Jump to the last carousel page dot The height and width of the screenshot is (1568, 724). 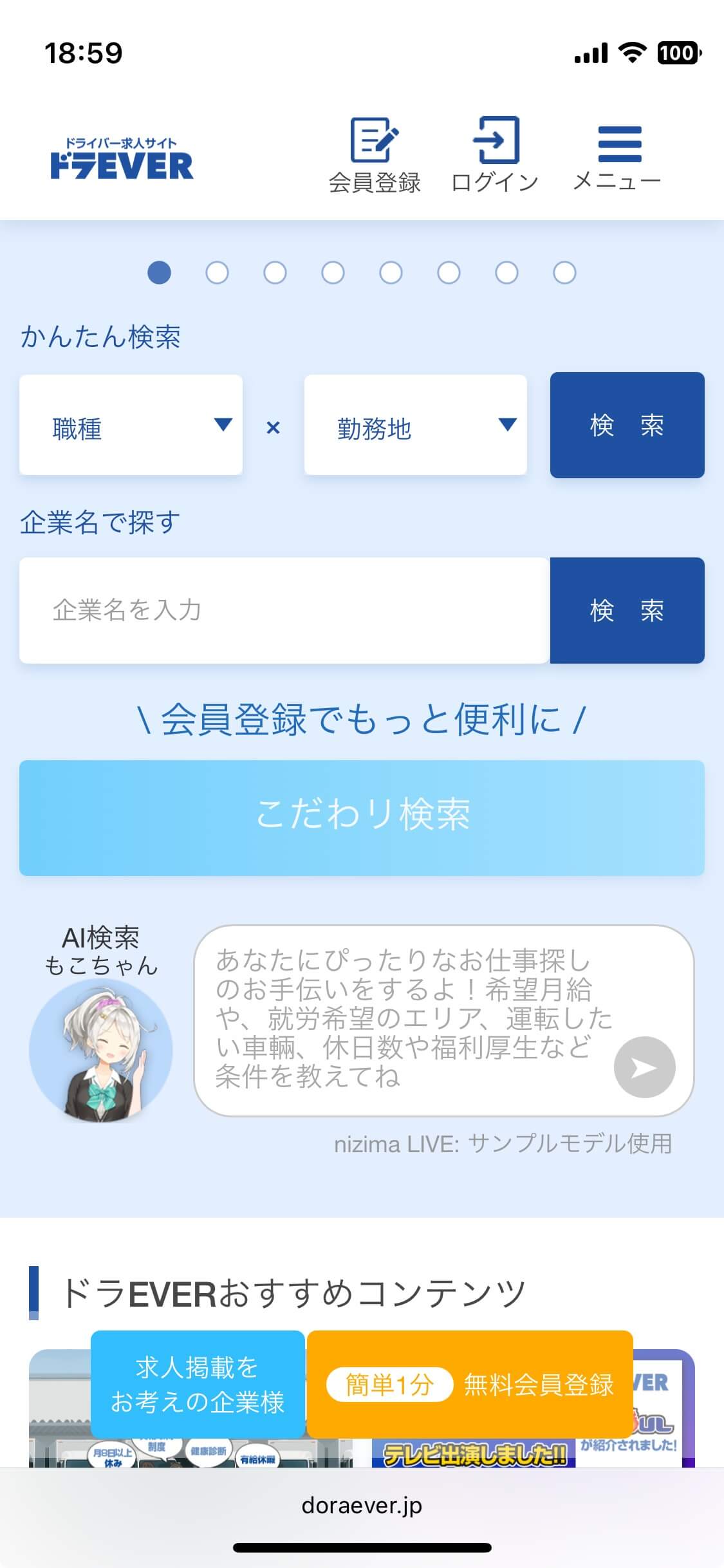(564, 272)
